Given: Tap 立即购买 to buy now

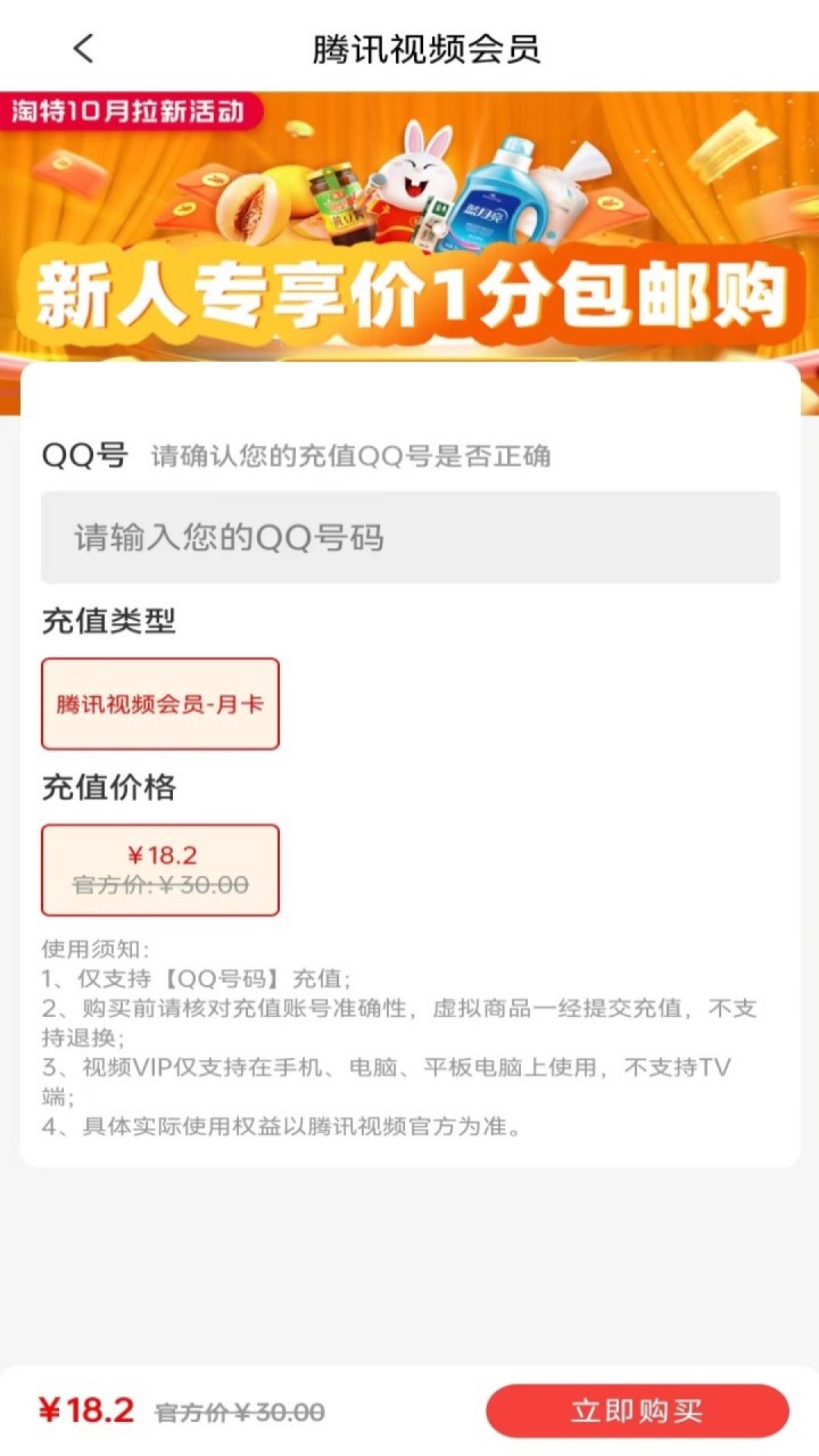Looking at the screenshot, I should click(x=637, y=1410).
